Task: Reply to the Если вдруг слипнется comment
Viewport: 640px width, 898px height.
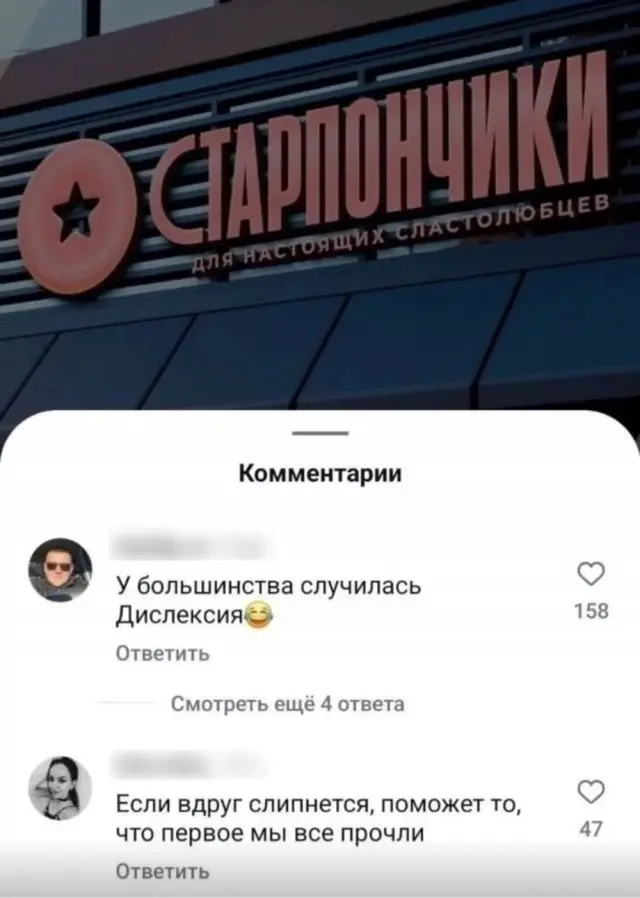Action: [x=163, y=872]
